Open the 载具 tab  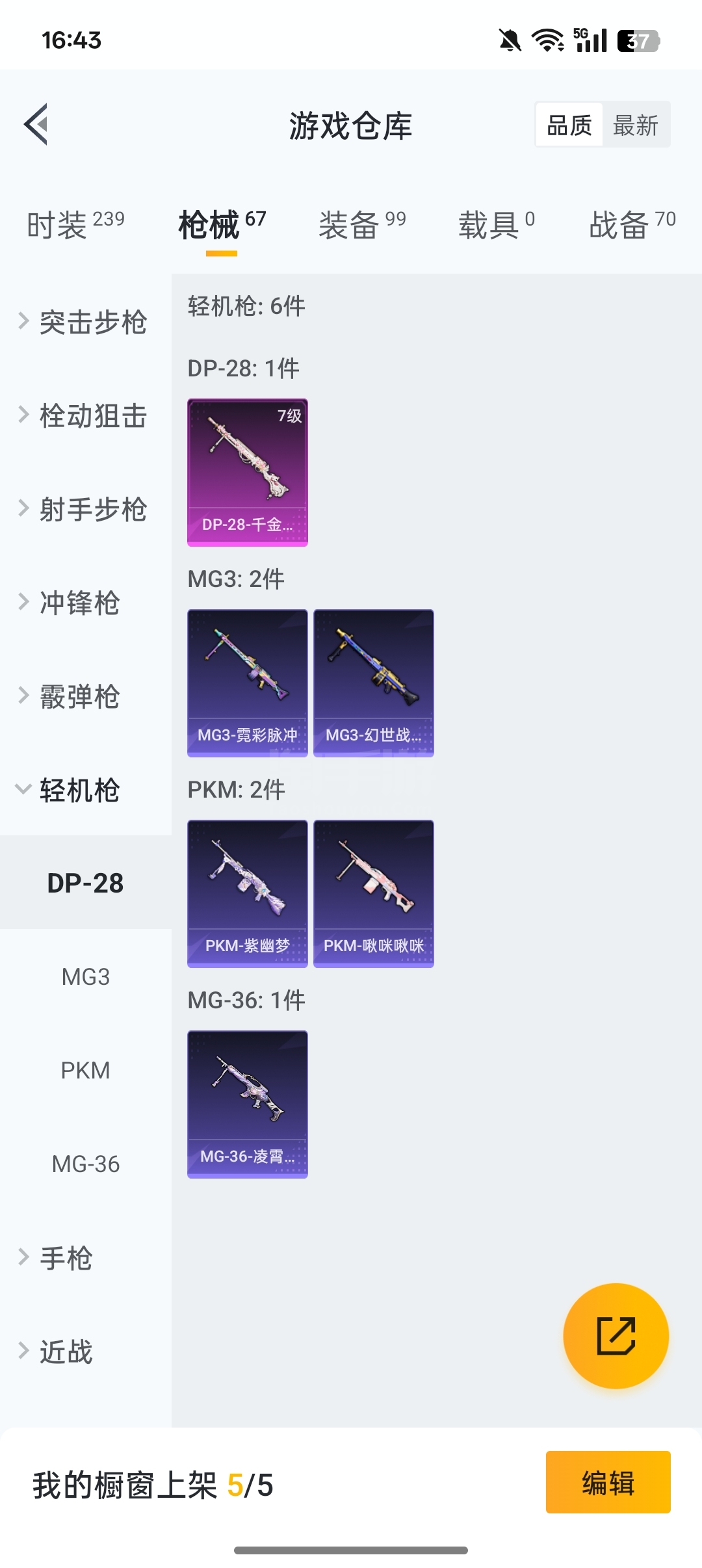point(497,225)
